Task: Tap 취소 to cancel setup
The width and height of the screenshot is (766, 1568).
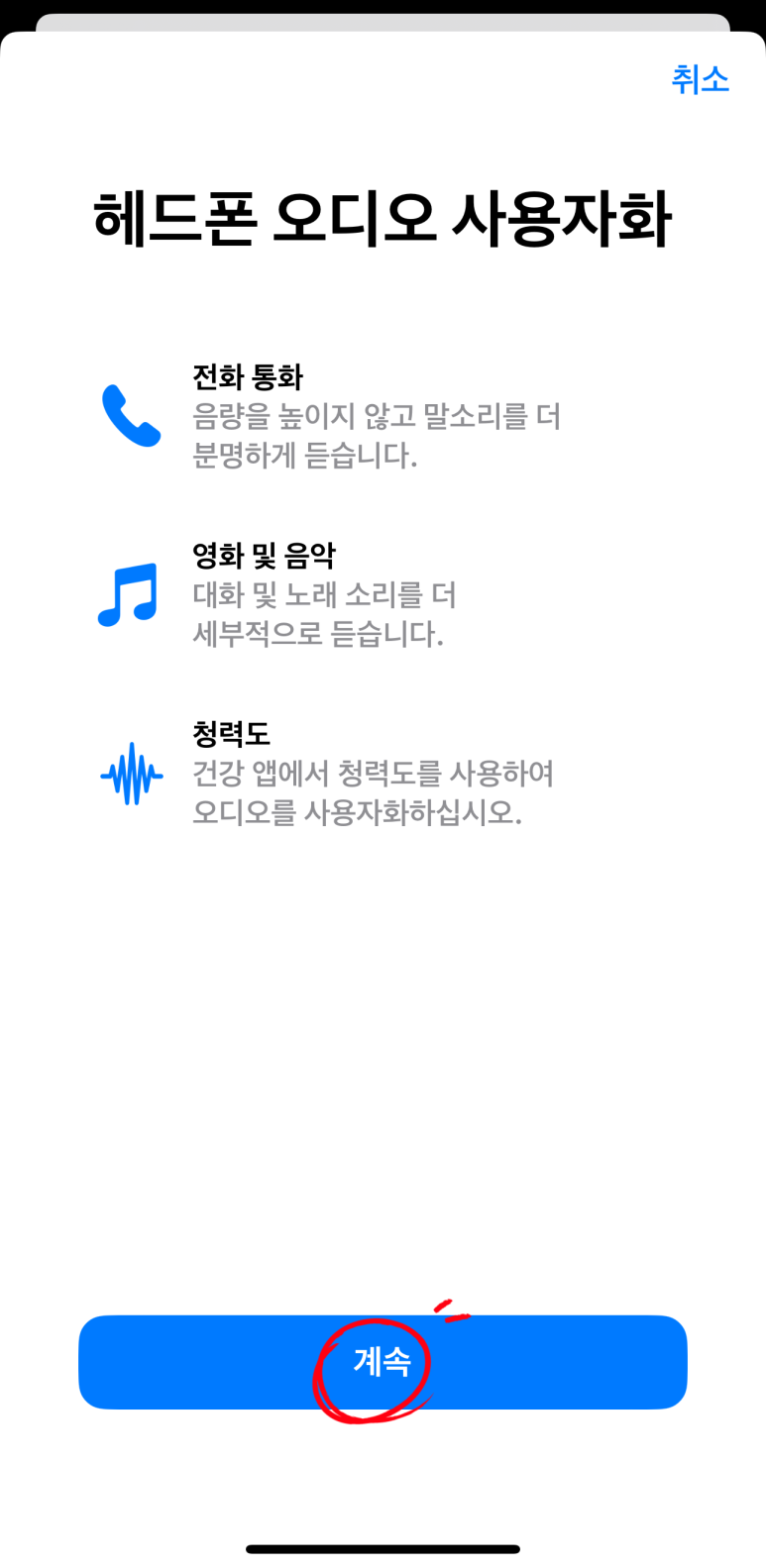Action: click(x=700, y=79)
